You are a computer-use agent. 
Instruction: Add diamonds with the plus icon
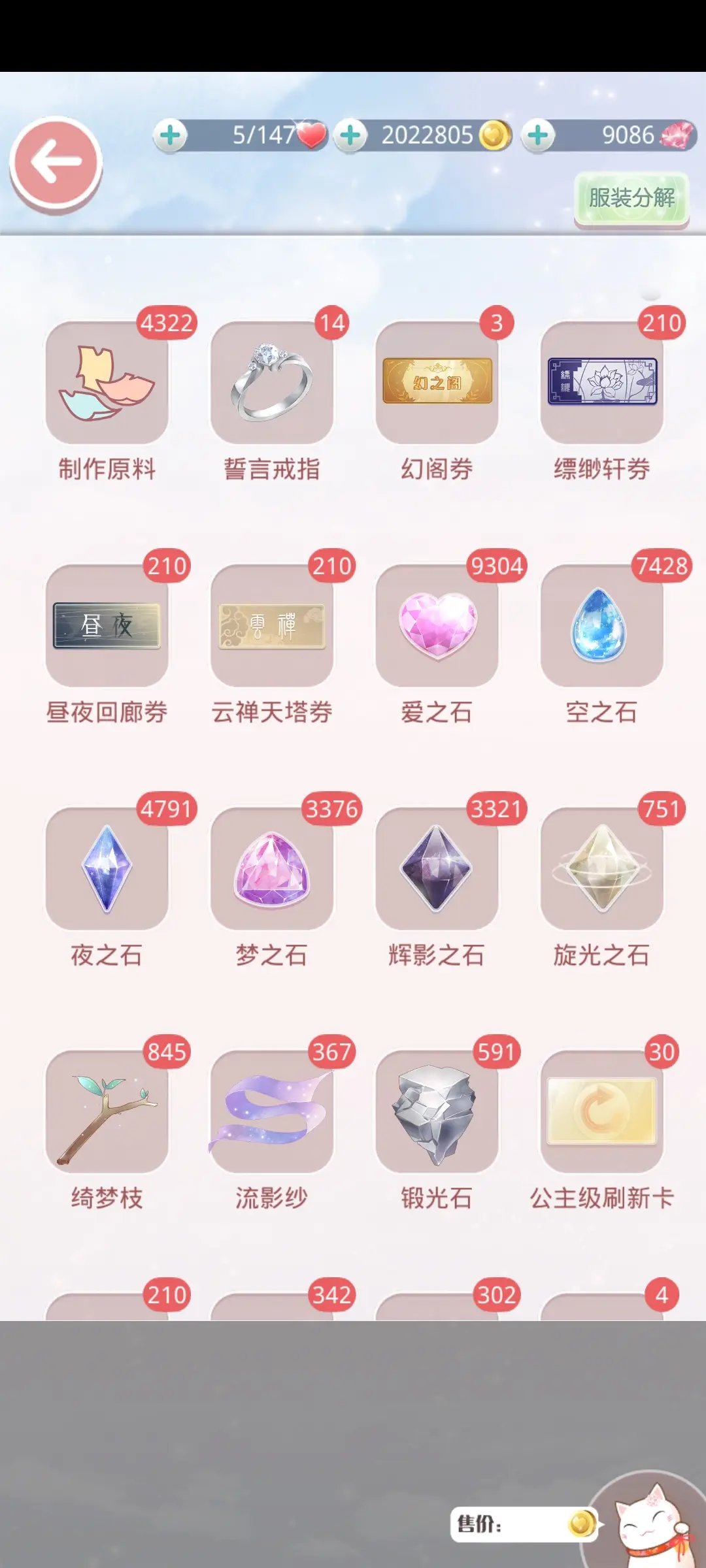click(538, 136)
